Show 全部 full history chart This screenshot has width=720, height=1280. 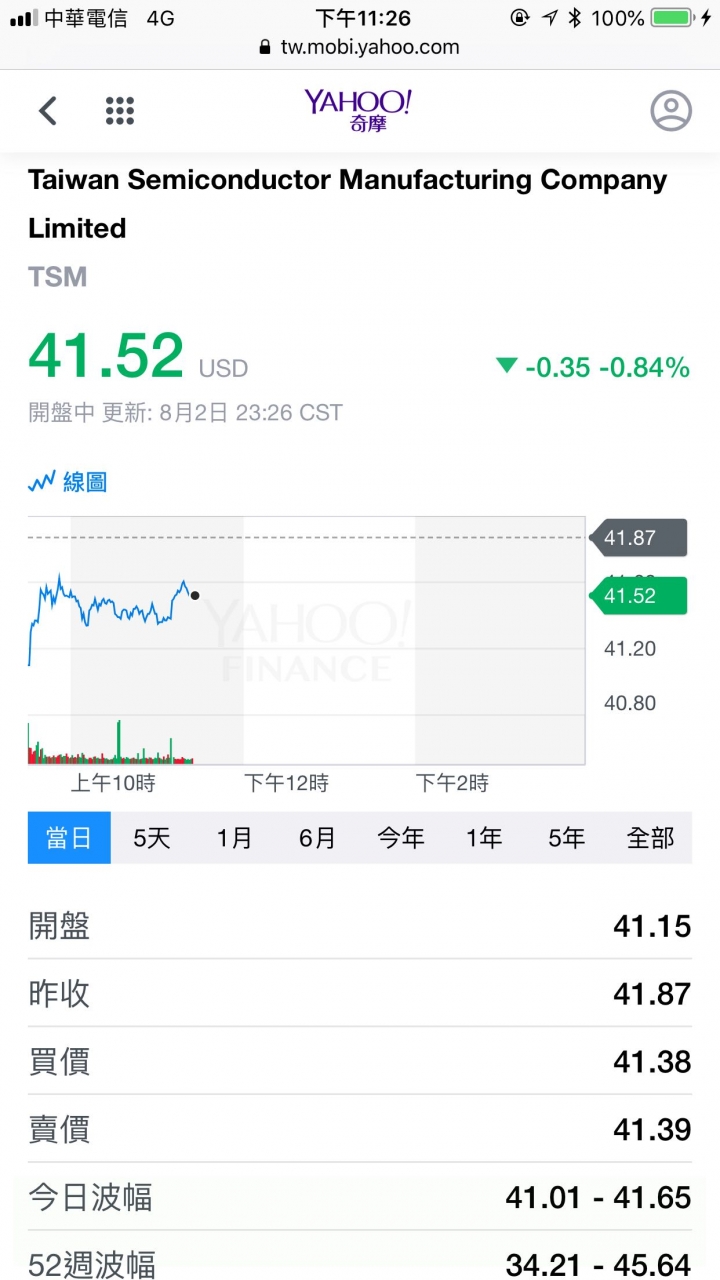(650, 838)
